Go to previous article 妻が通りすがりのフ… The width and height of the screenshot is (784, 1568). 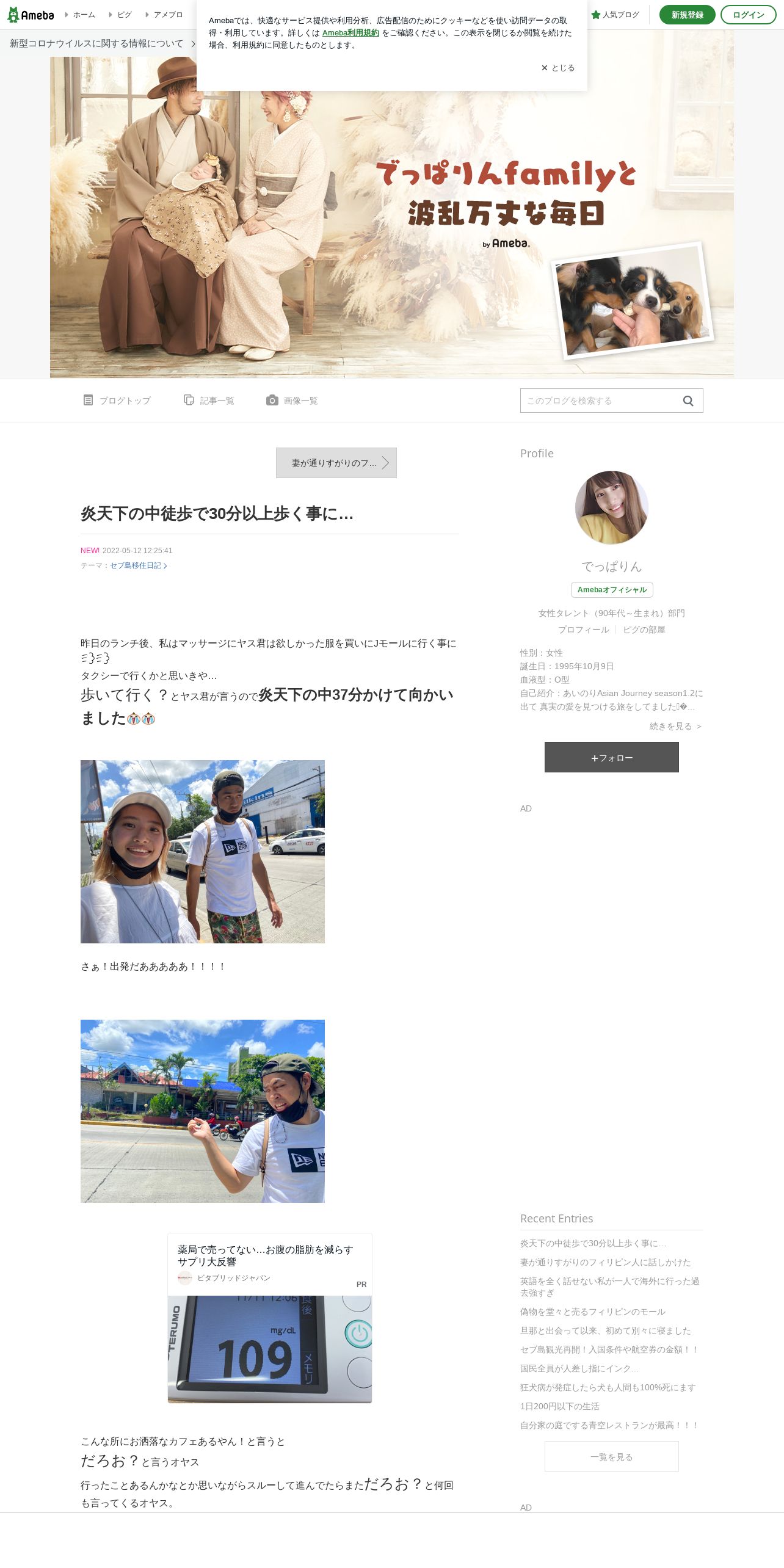pos(336,463)
